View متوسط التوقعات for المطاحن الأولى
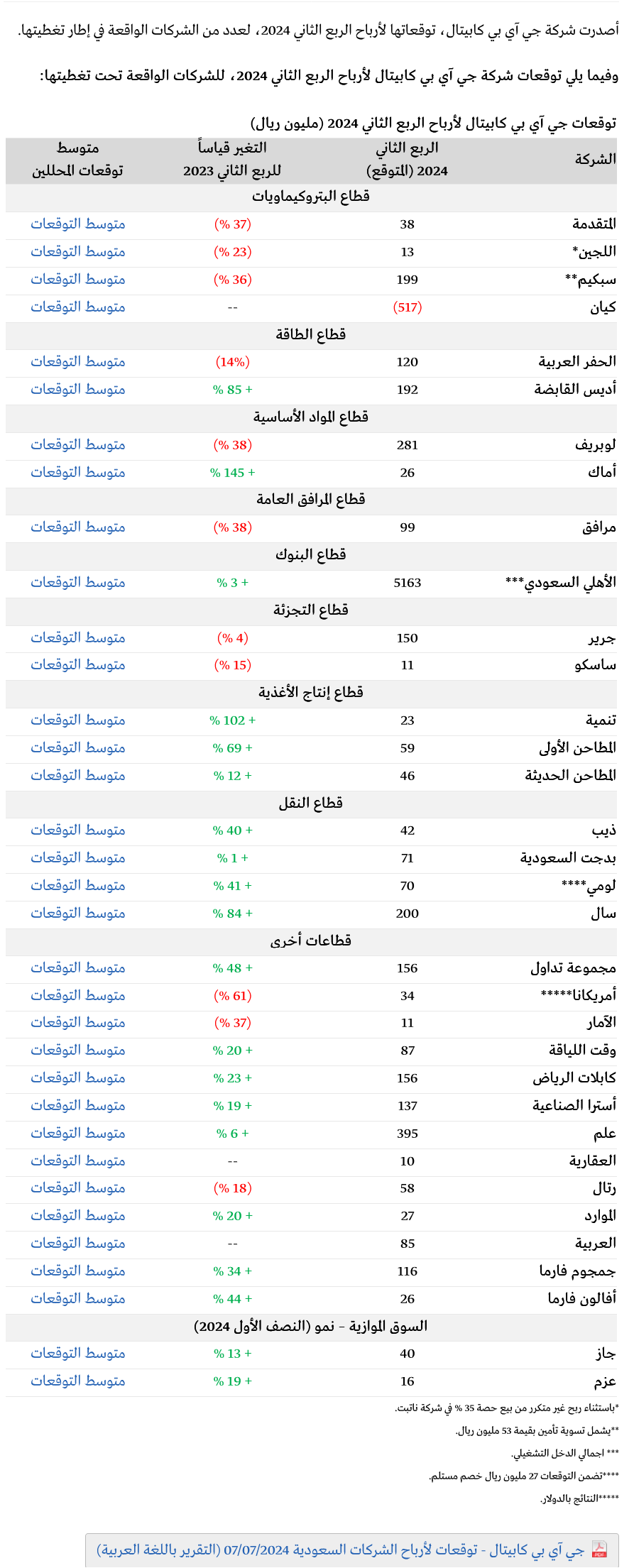 click(78, 748)
